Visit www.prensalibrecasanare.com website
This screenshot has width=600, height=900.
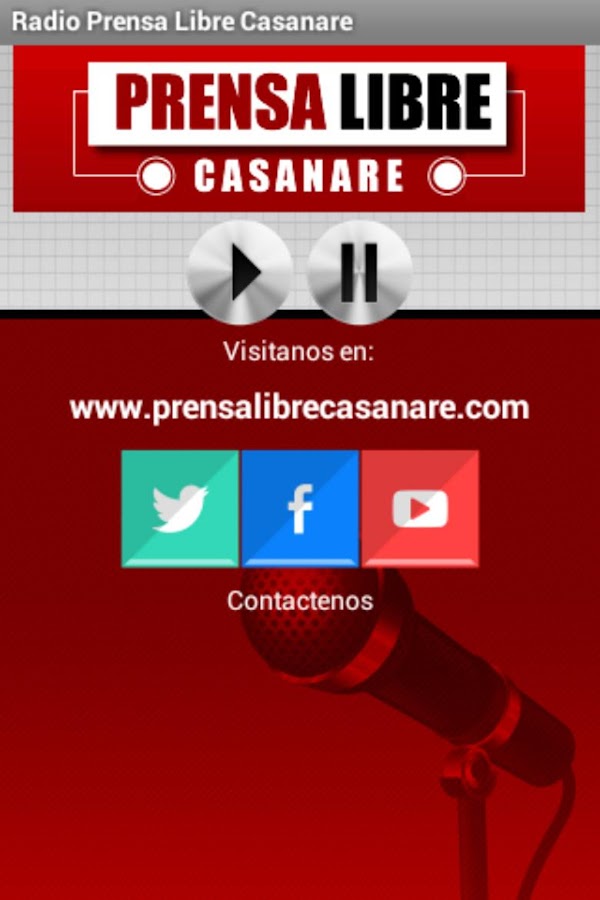(299, 408)
